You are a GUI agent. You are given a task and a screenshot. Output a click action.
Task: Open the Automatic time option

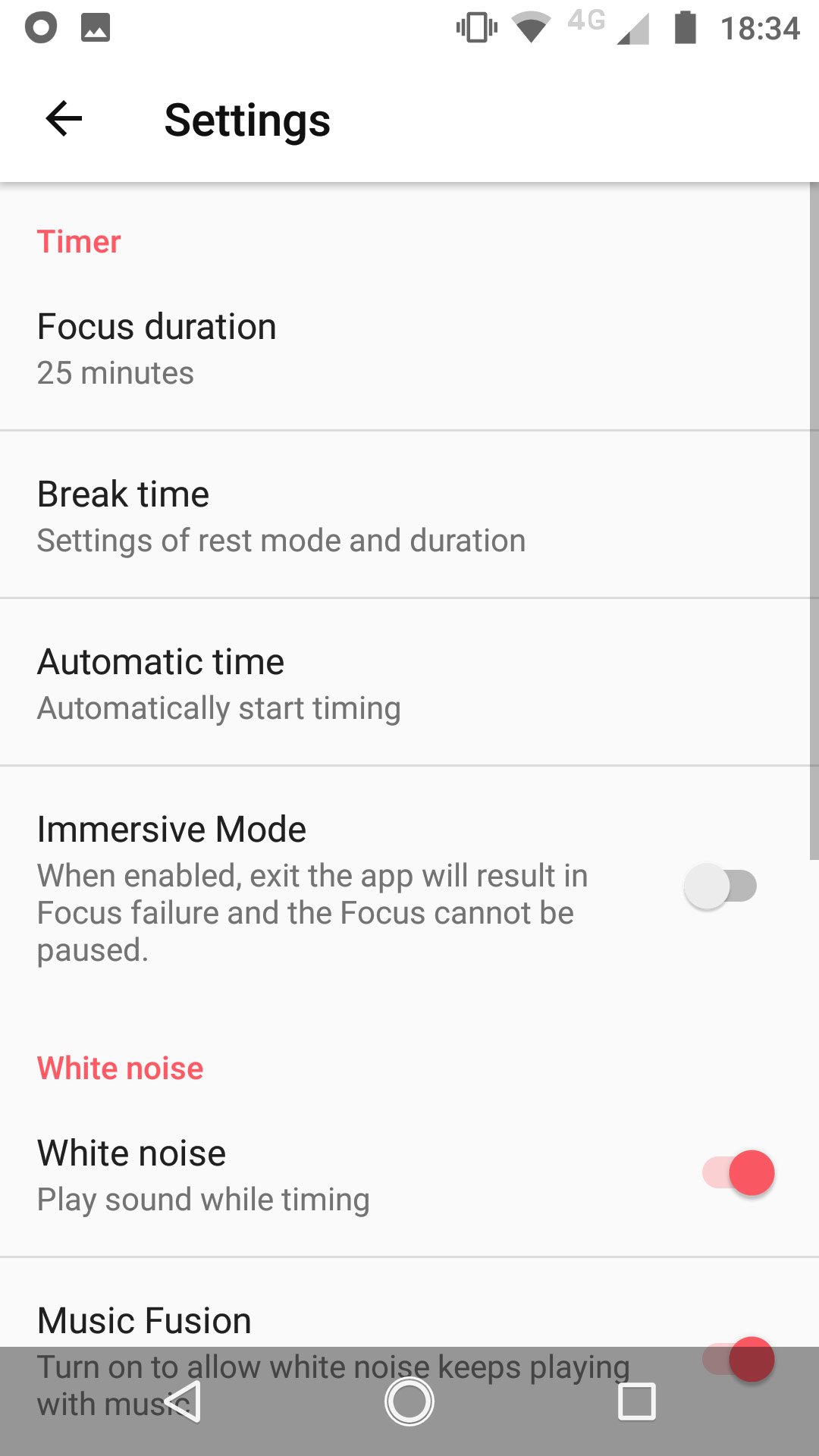pos(409,683)
